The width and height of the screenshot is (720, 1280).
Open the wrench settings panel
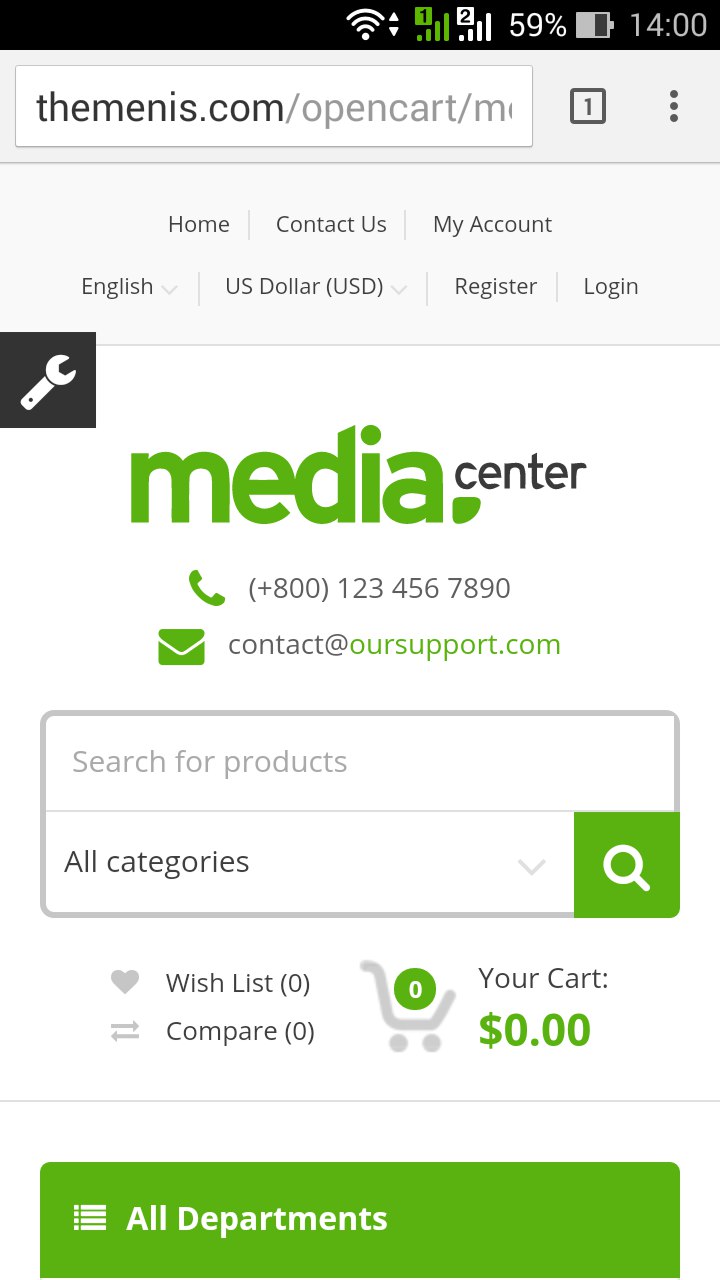coord(47,380)
